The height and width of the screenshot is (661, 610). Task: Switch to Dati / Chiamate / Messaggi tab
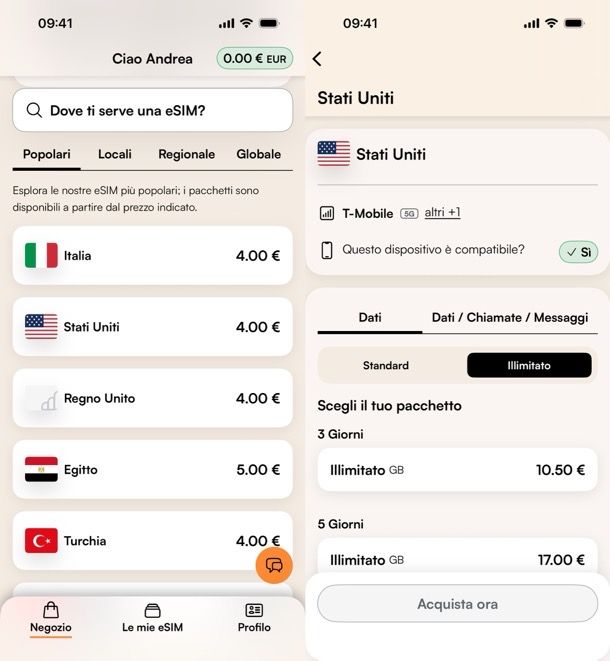pyautogui.click(x=509, y=317)
